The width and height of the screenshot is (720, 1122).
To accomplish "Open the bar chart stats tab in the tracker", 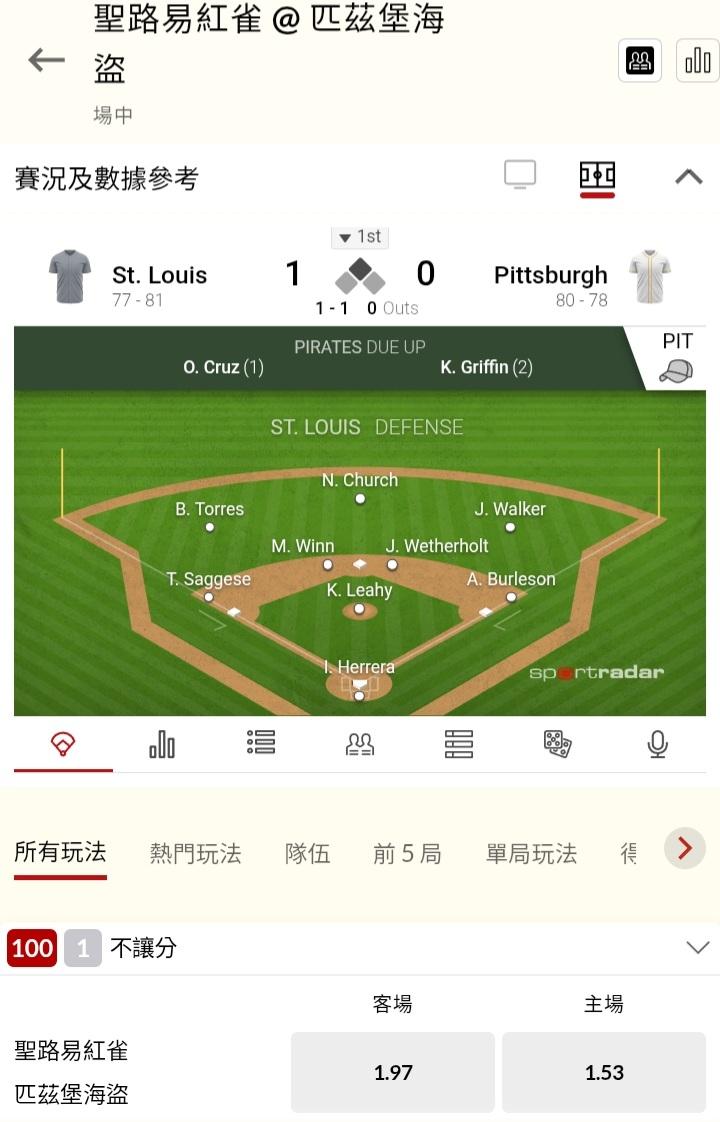I will coord(162,744).
